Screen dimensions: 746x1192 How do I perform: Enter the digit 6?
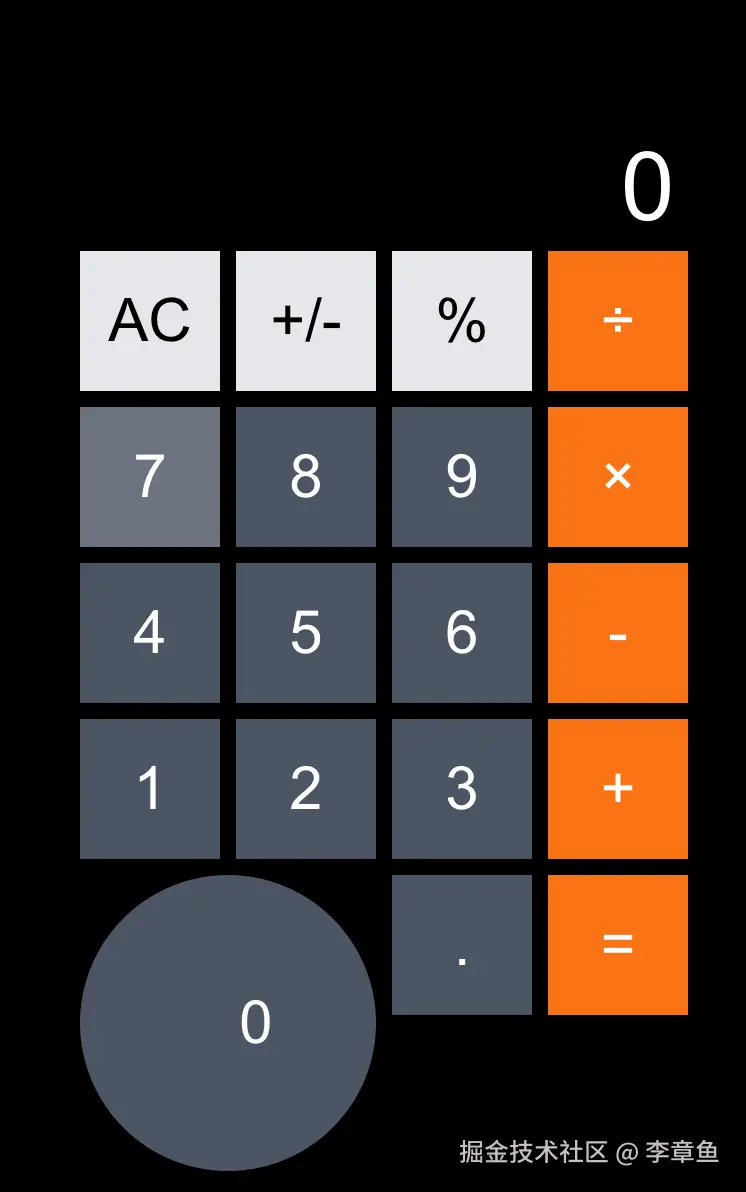[x=462, y=632]
